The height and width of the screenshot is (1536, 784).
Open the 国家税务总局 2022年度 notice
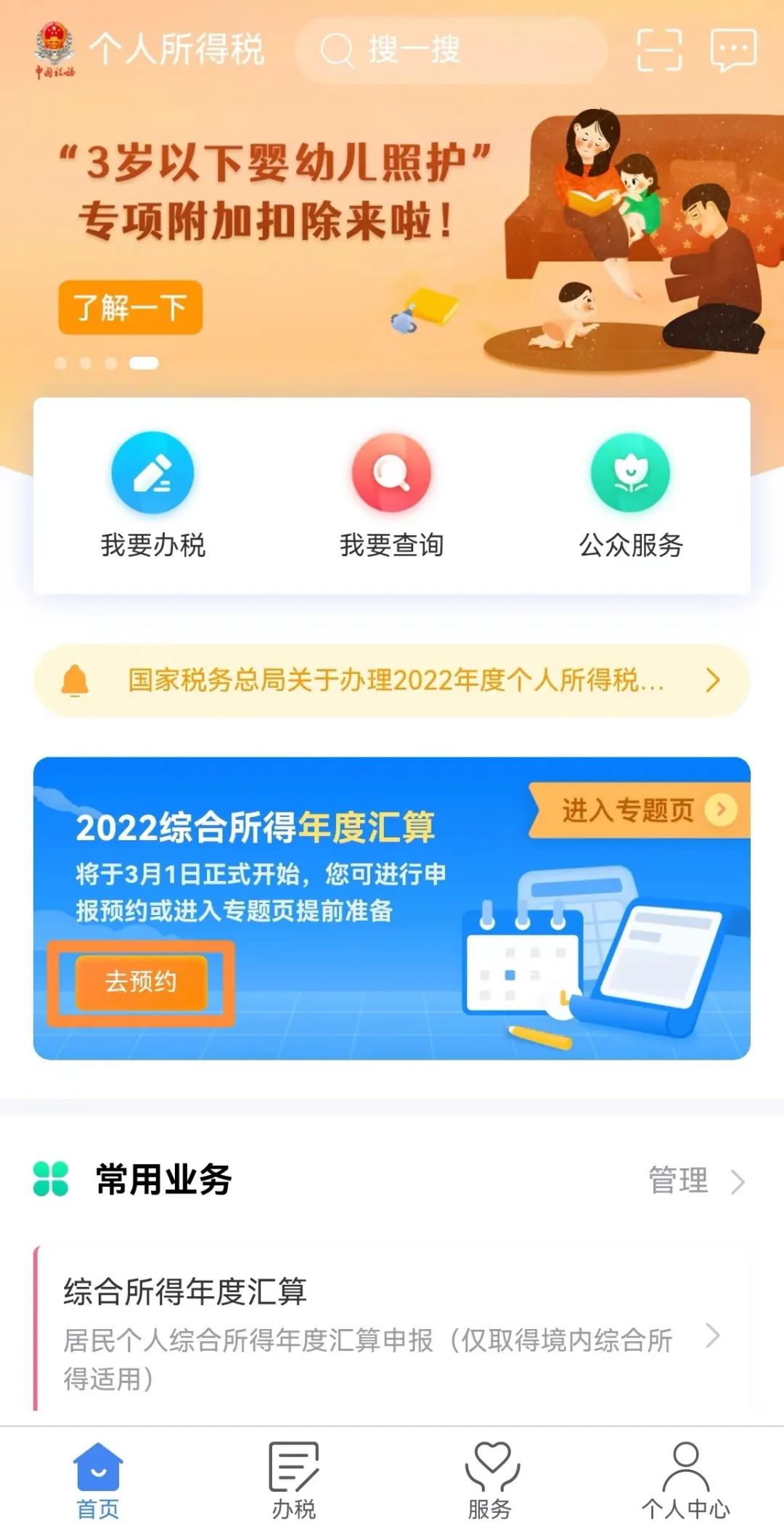(x=392, y=680)
